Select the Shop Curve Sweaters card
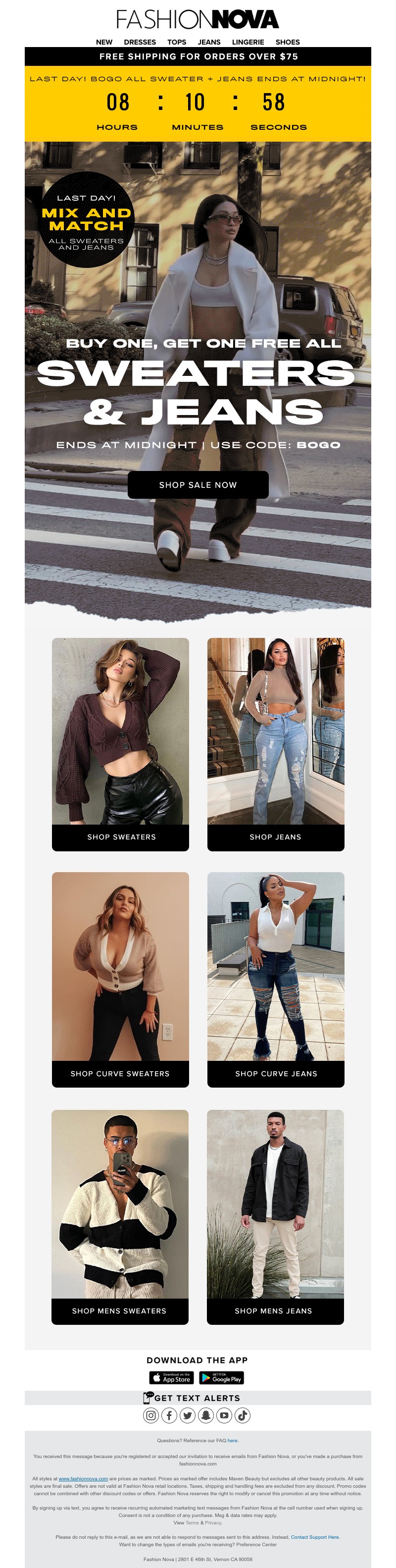The image size is (396, 1568). pos(120,1073)
